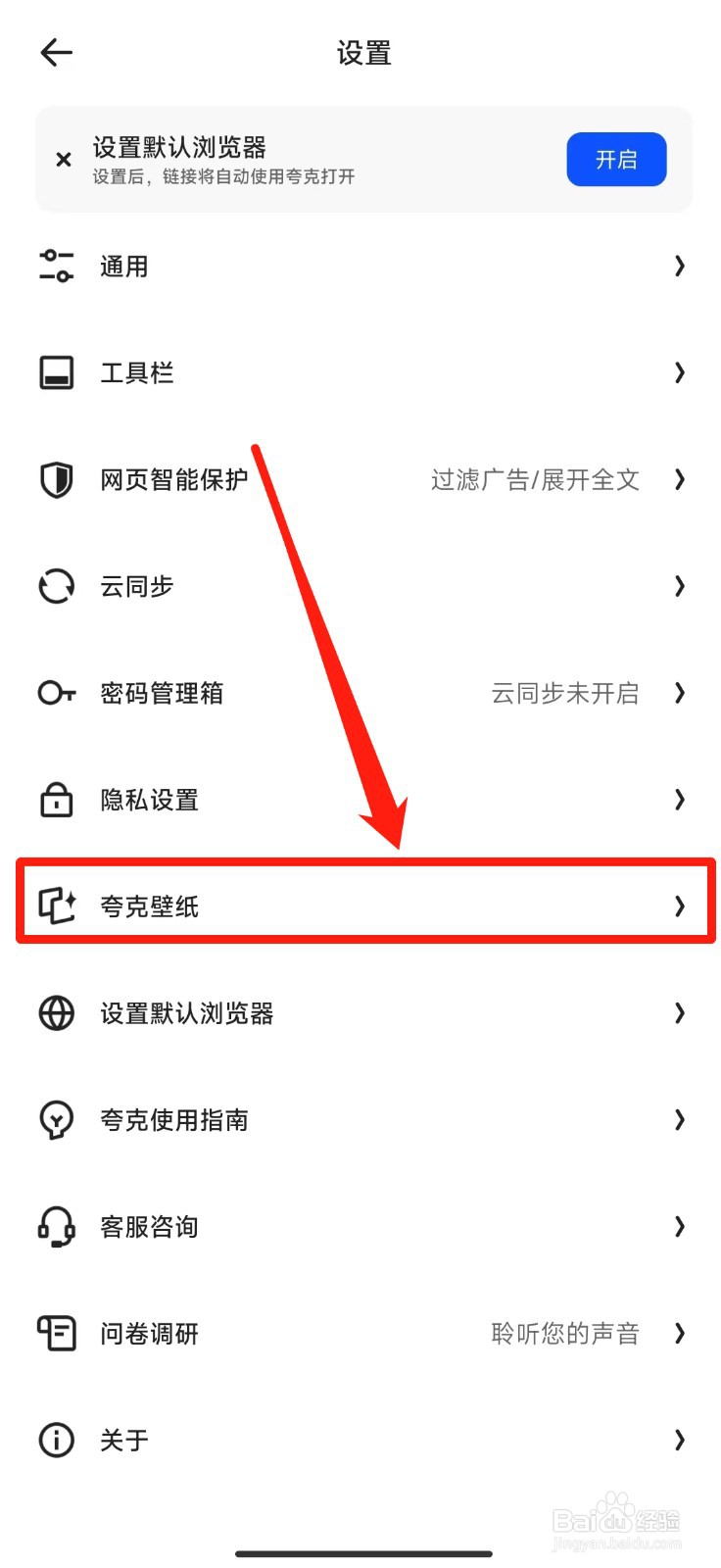Viewport: 721px width, 1568px height.
Task: Tap the 过滤广告/展开全文 setting text
Action: tap(536, 479)
